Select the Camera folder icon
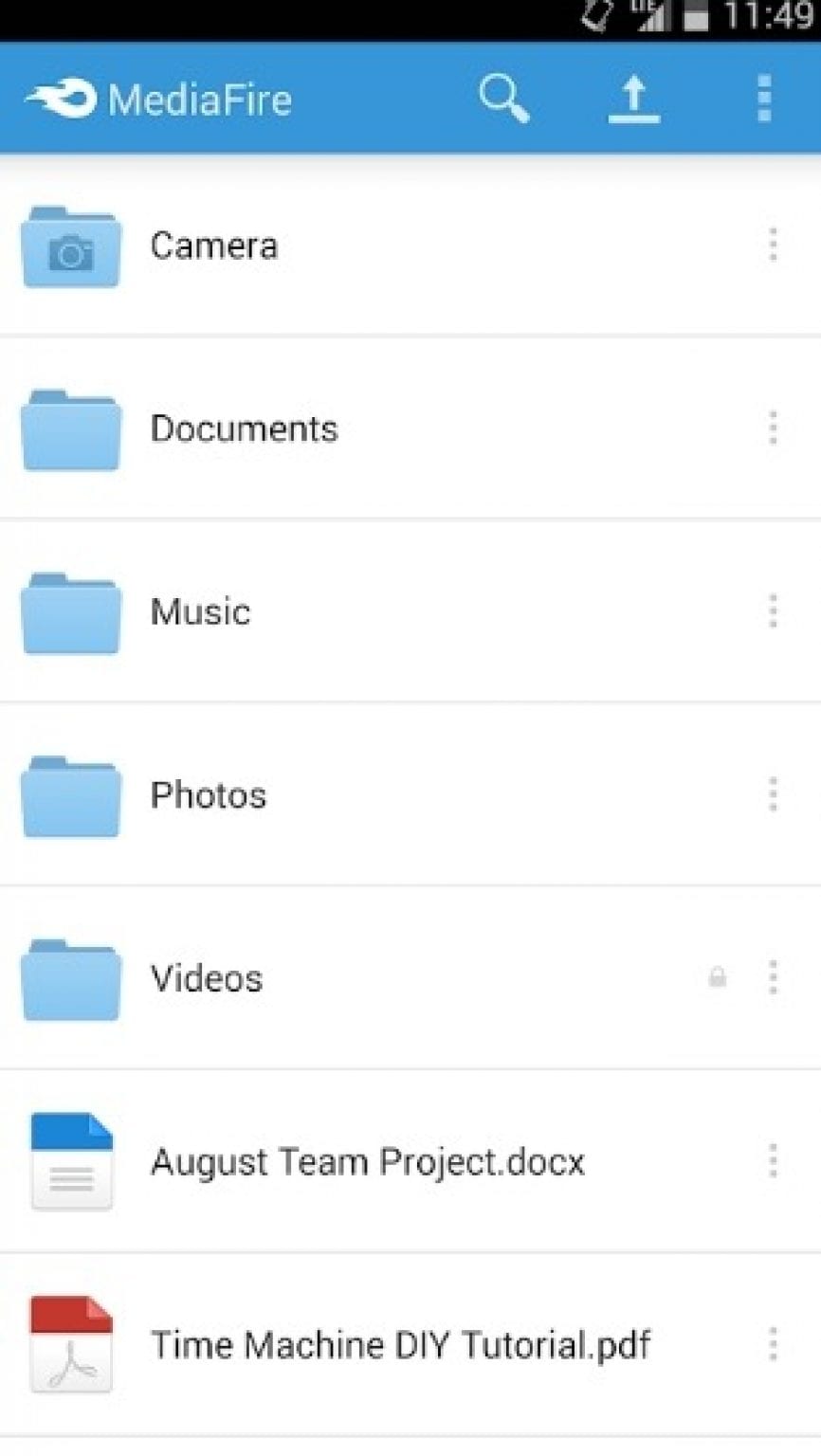Viewport: 821px width, 1456px height. 71,249
